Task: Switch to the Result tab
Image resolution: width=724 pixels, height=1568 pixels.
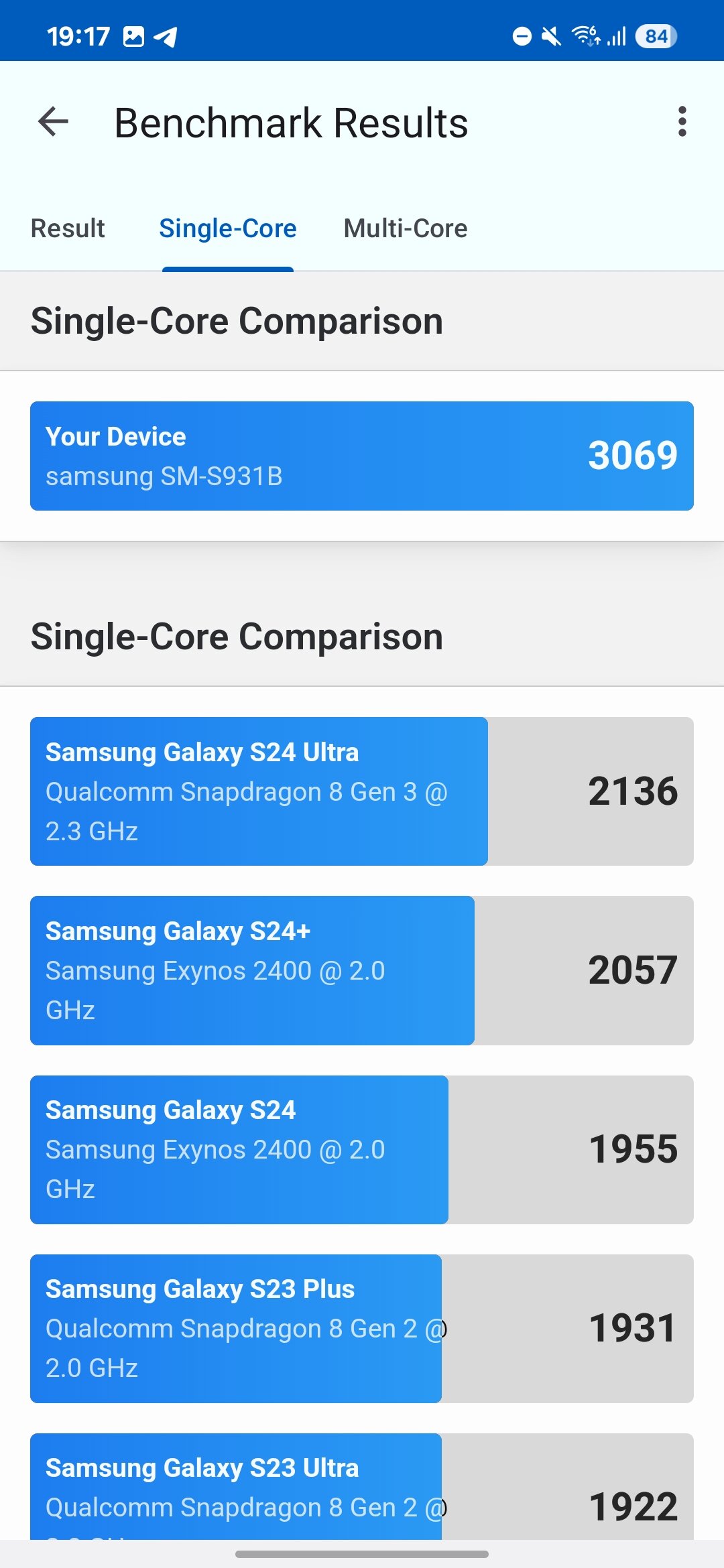Action: (x=68, y=228)
